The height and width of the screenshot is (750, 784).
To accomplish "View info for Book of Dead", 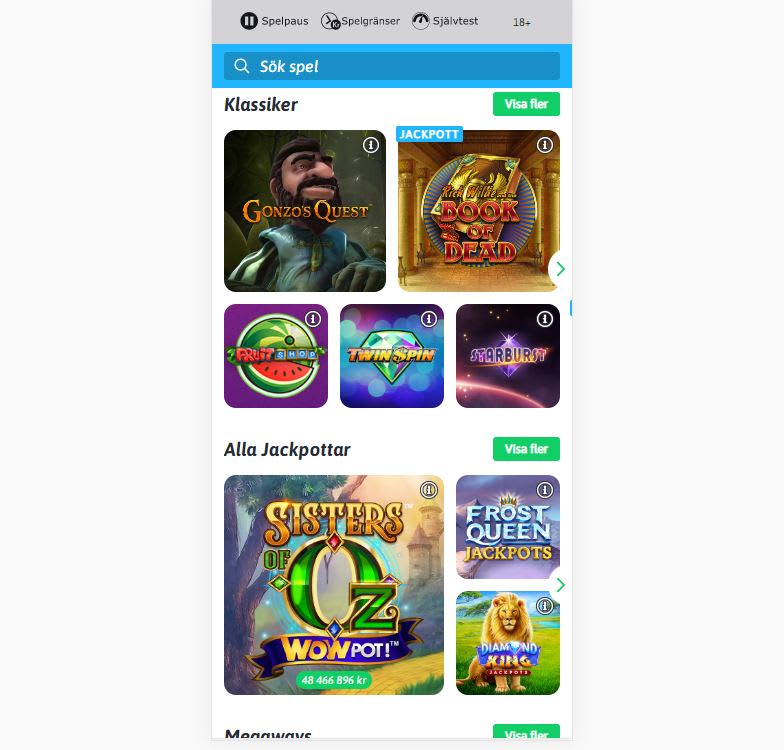I will click(x=544, y=145).
